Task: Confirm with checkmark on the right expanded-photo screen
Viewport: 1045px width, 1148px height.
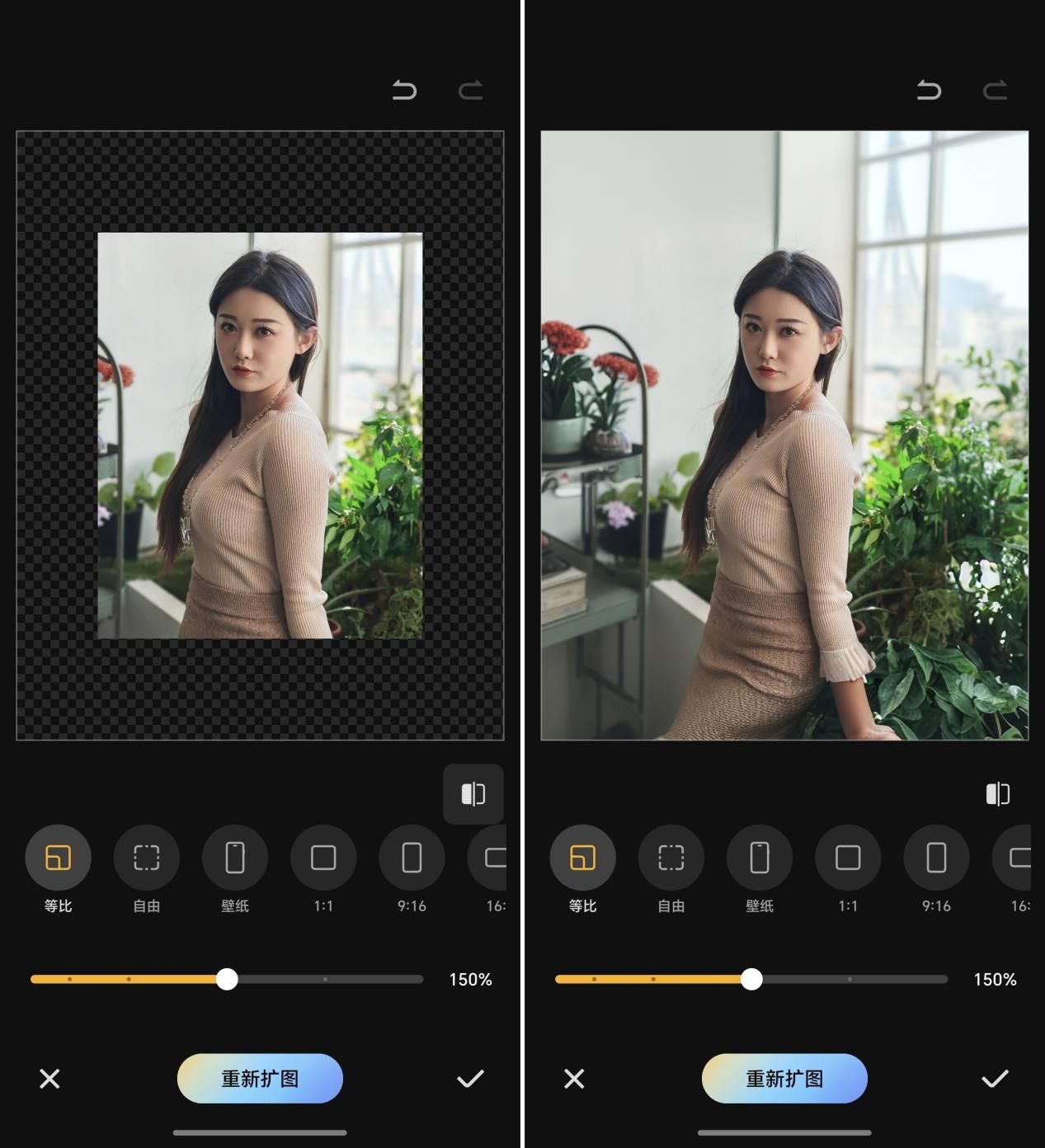Action: click(995, 1078)
